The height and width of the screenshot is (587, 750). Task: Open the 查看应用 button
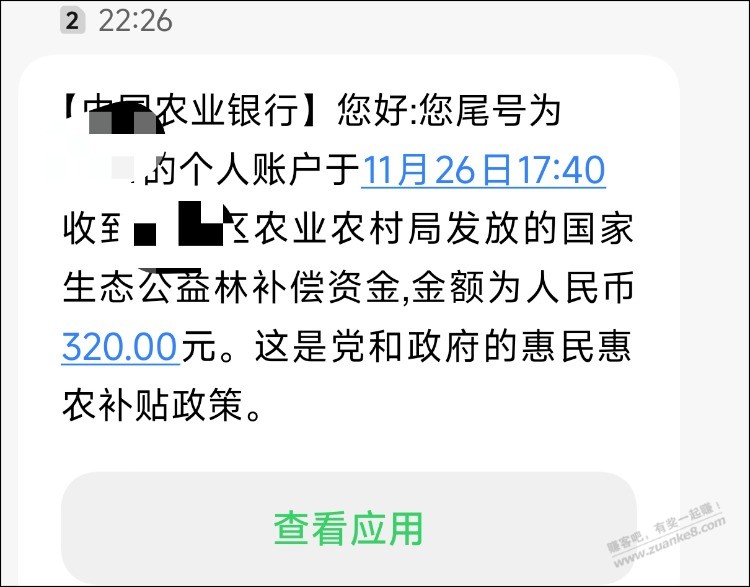(x=349, y=527)
